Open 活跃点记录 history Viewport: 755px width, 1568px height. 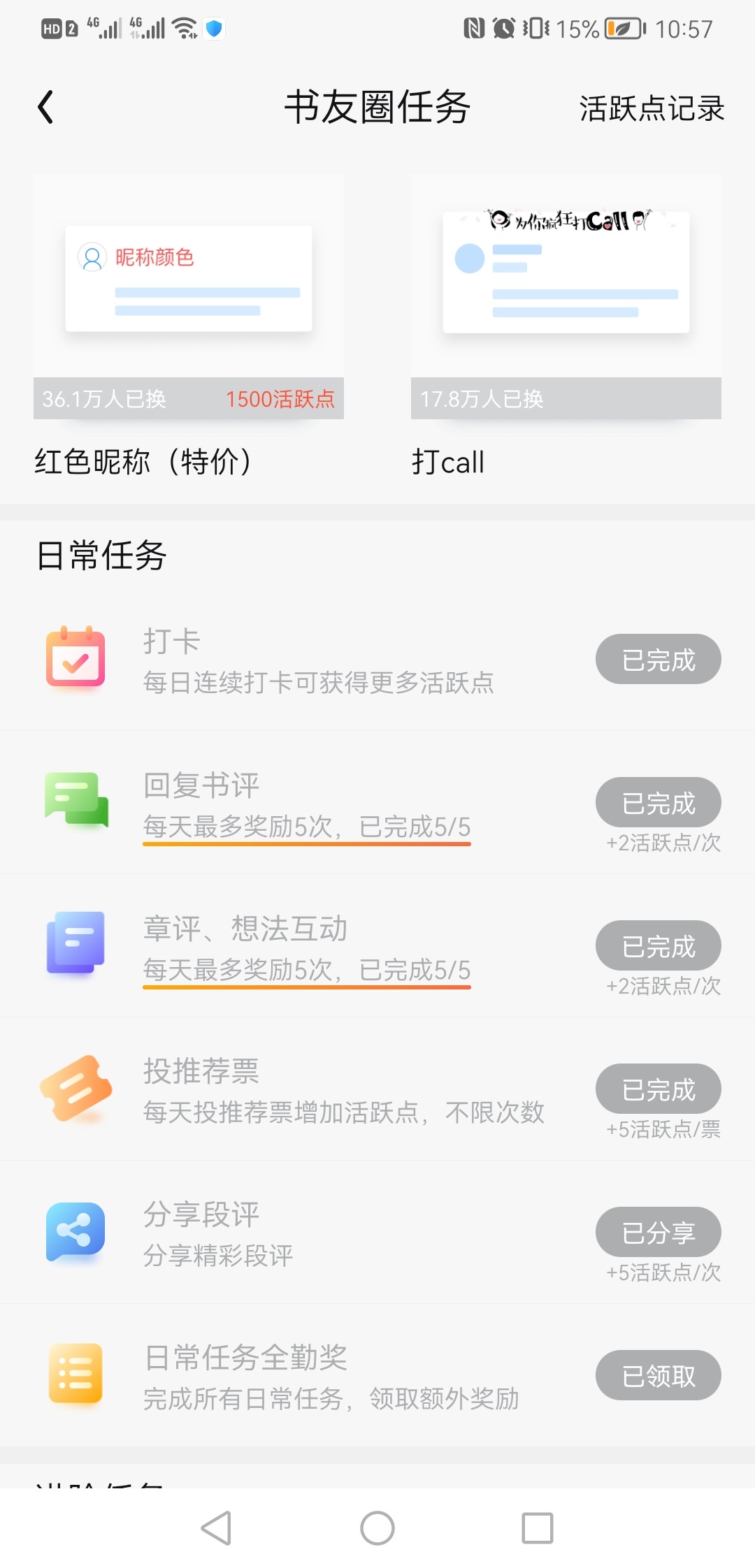tap(652, 108)
